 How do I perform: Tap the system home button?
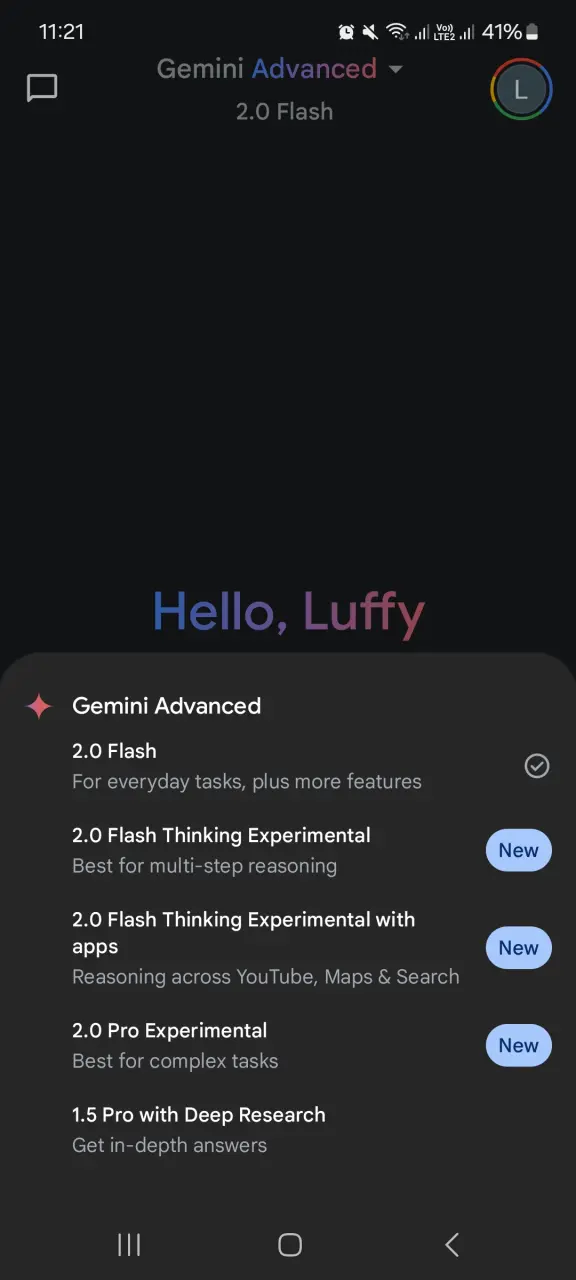(289, 1244)
